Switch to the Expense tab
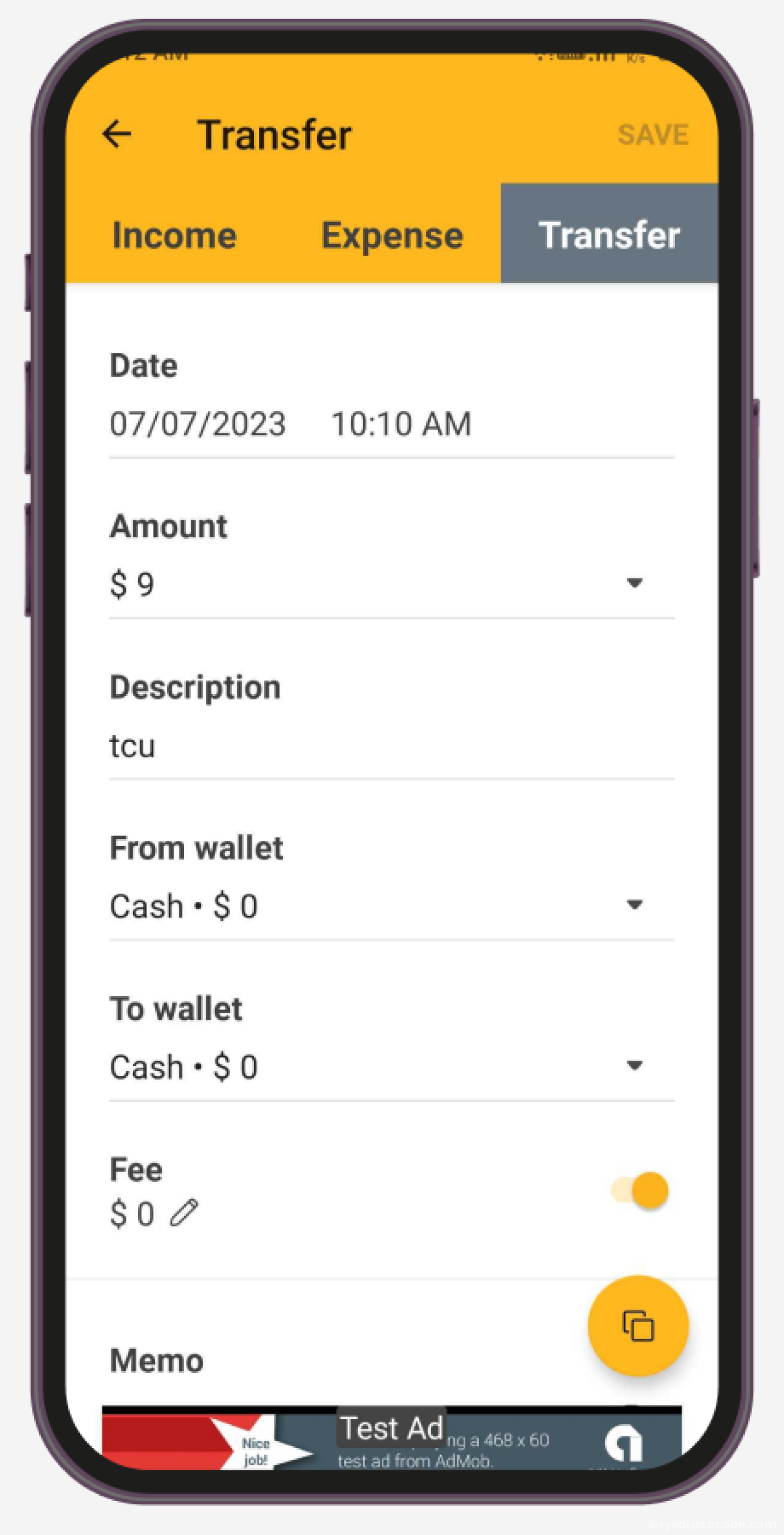Viewport: 784px width, 1535px height. (x=392, y=235)
